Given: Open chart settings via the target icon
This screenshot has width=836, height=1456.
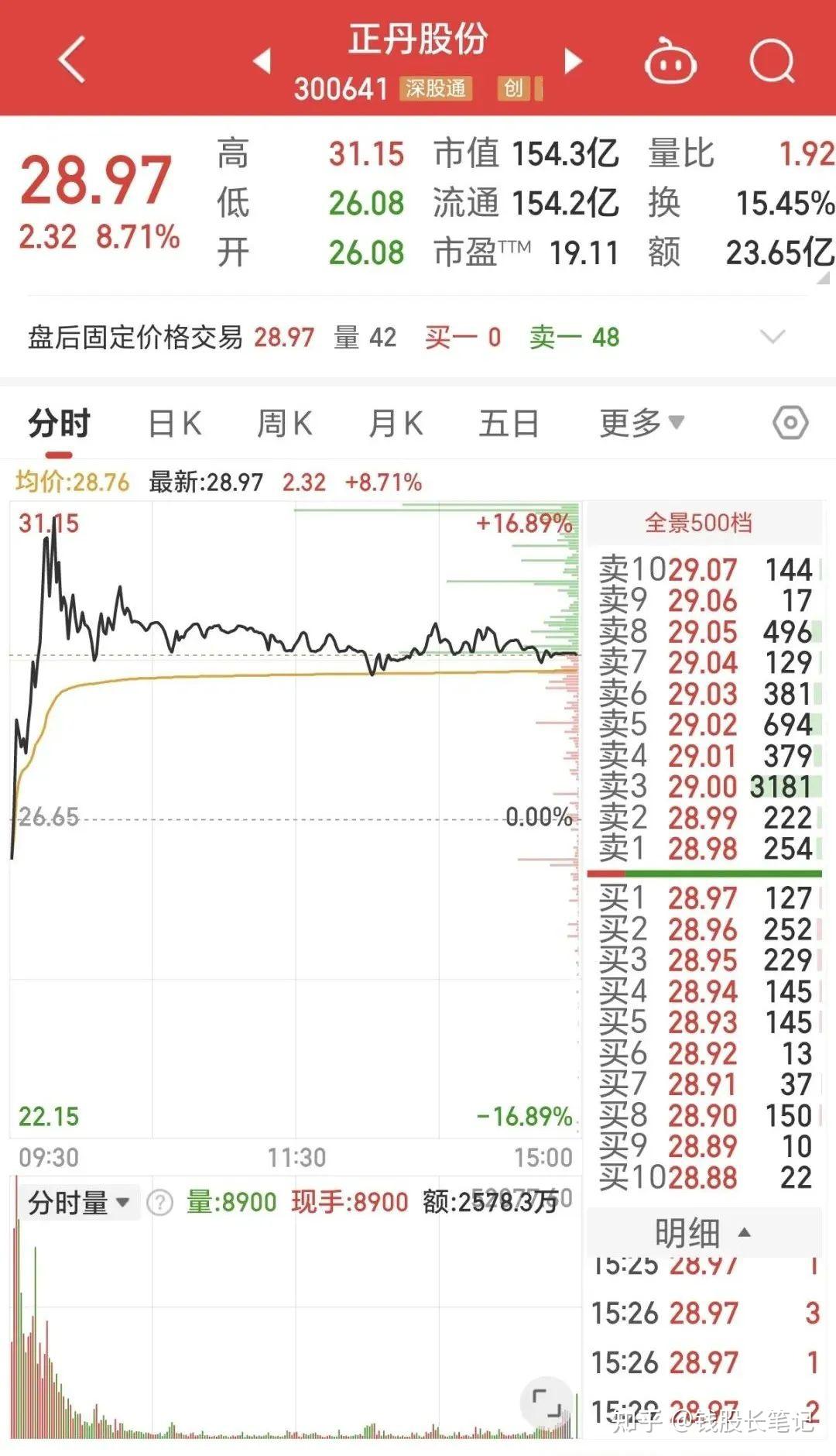Looking at the screenshot, I should coord(791,423).
